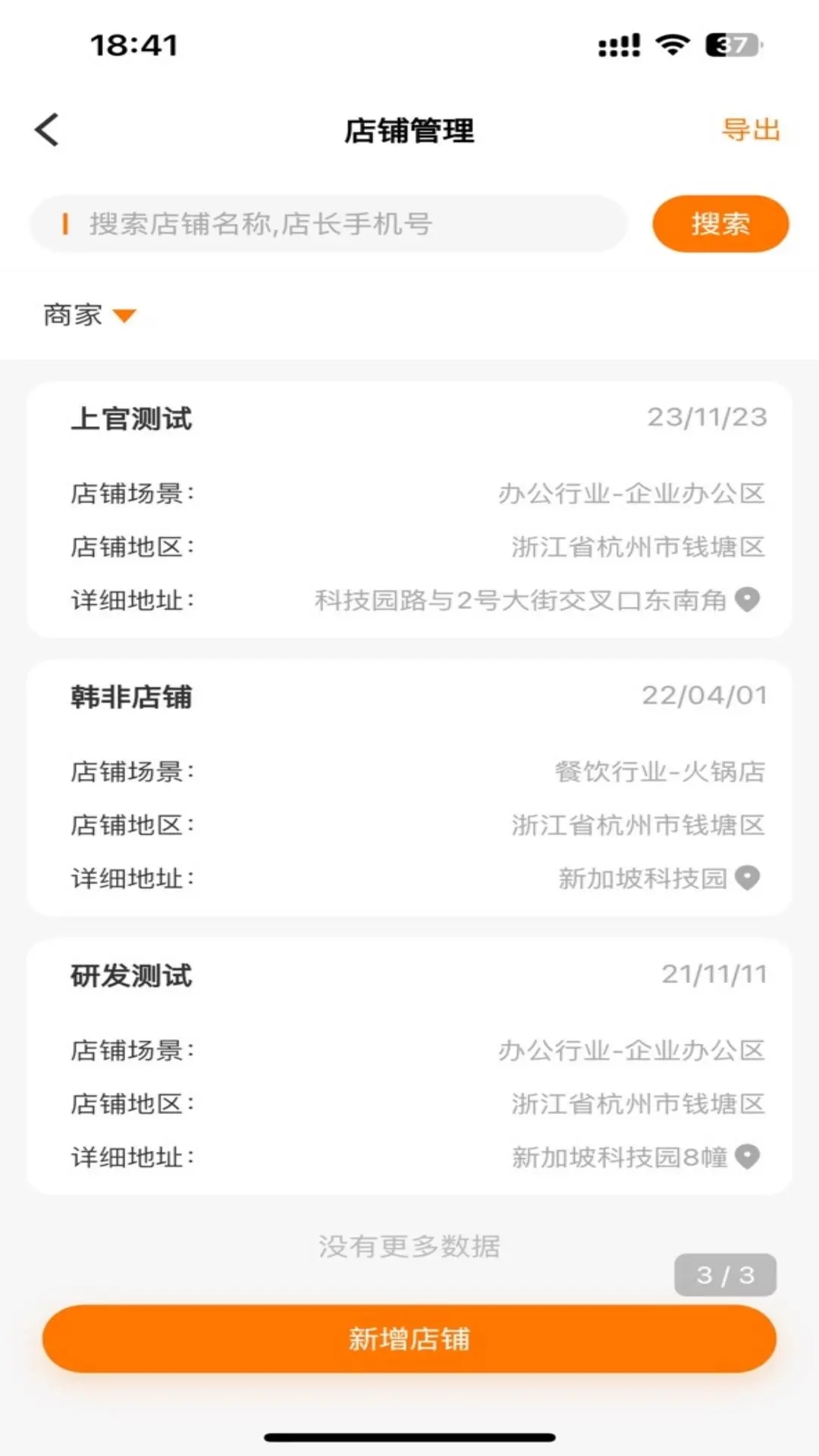Tap the page indicator 3/3

(x=725, y=1275)
